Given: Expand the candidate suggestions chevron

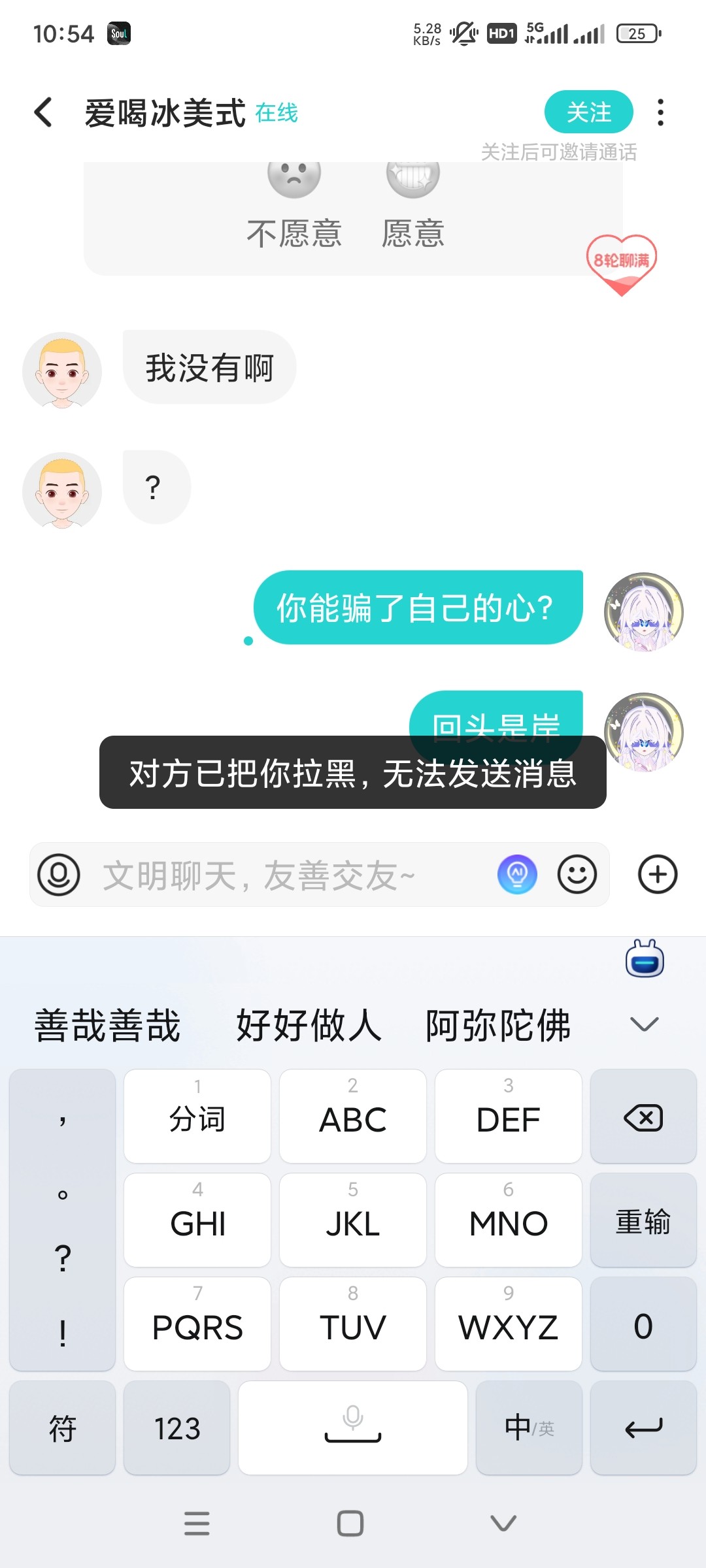Looking at the screenshot, I should [x=644, y=1024].
